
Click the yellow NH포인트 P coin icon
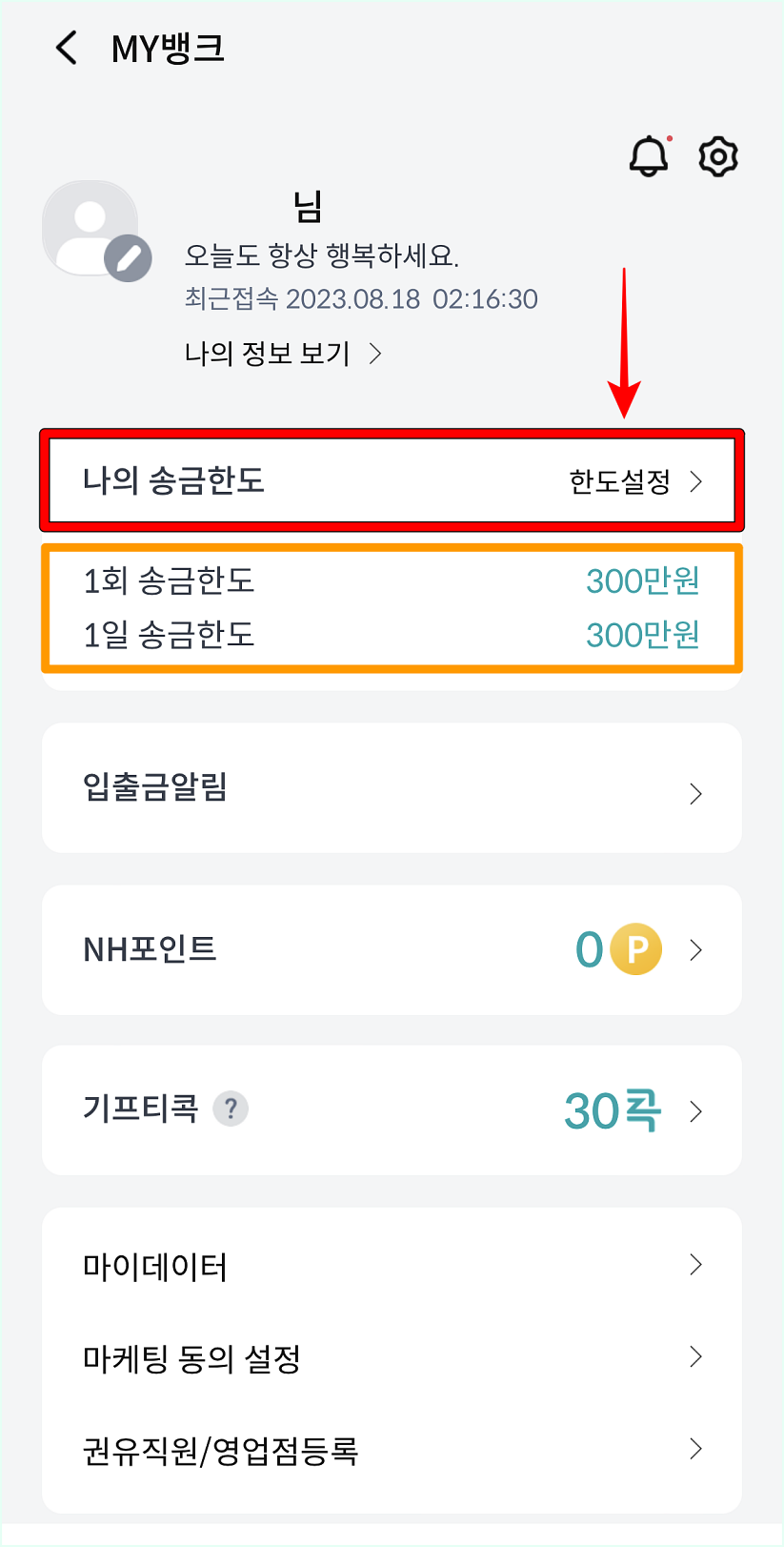click(x=636, y=949)
